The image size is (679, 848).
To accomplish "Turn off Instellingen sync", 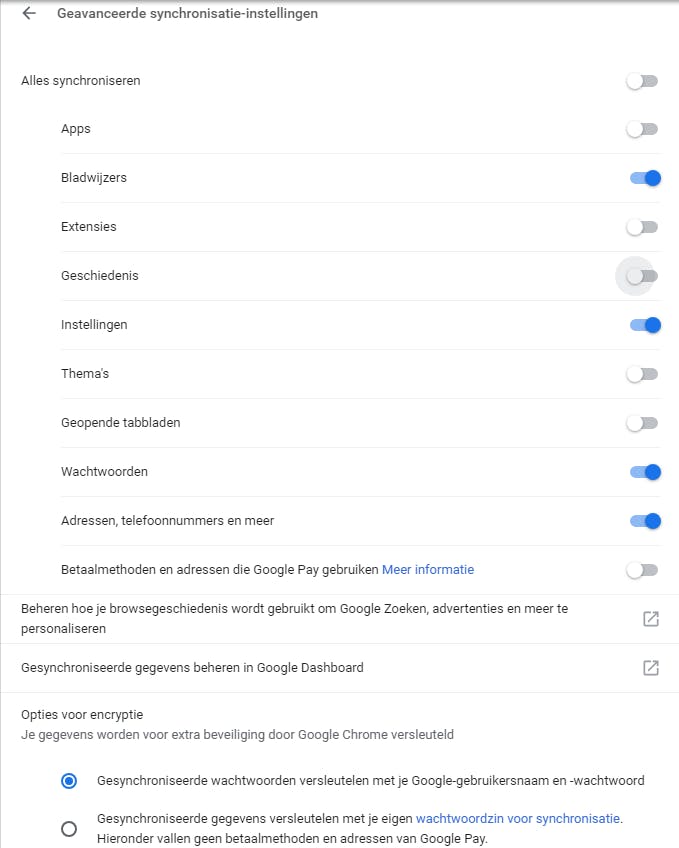I will [x=645, y=325].
